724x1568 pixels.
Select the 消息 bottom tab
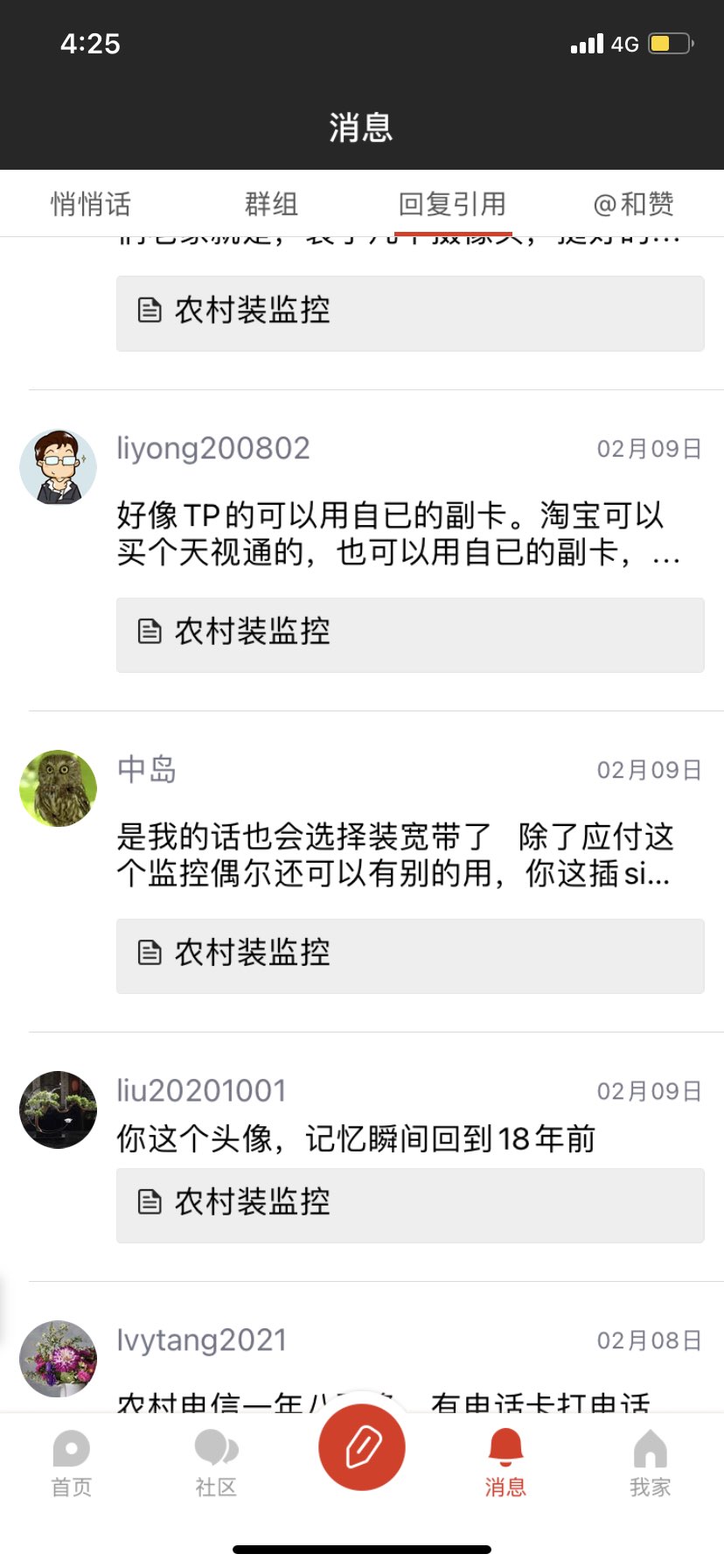505,1461
